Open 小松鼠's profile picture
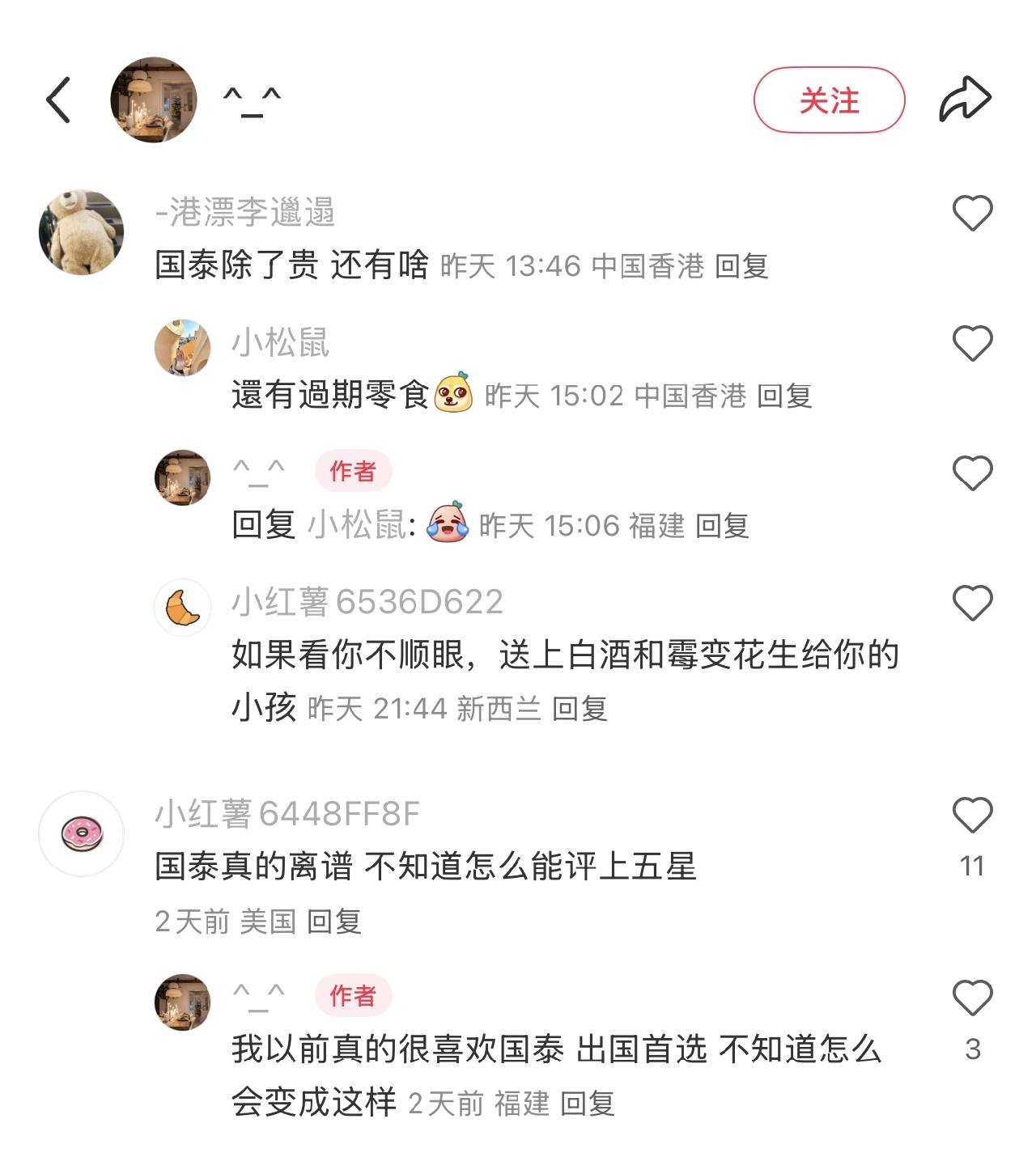 182,347
